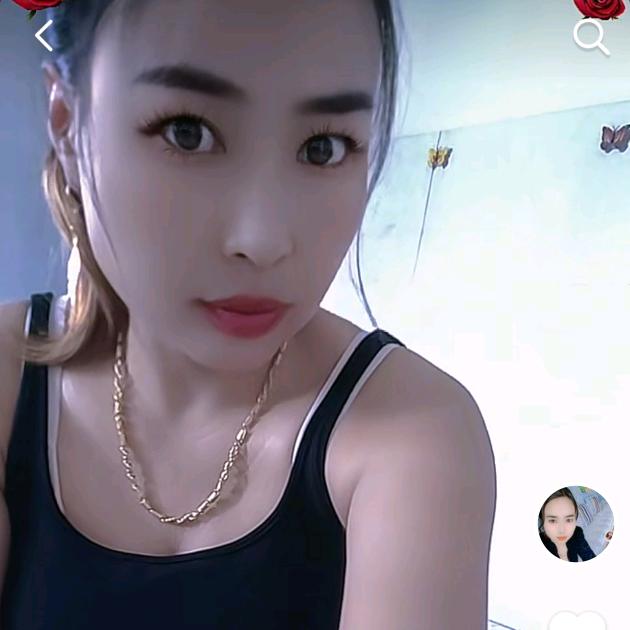Open the creator's round profile avatar
The image size is (630, 630).
575,524
